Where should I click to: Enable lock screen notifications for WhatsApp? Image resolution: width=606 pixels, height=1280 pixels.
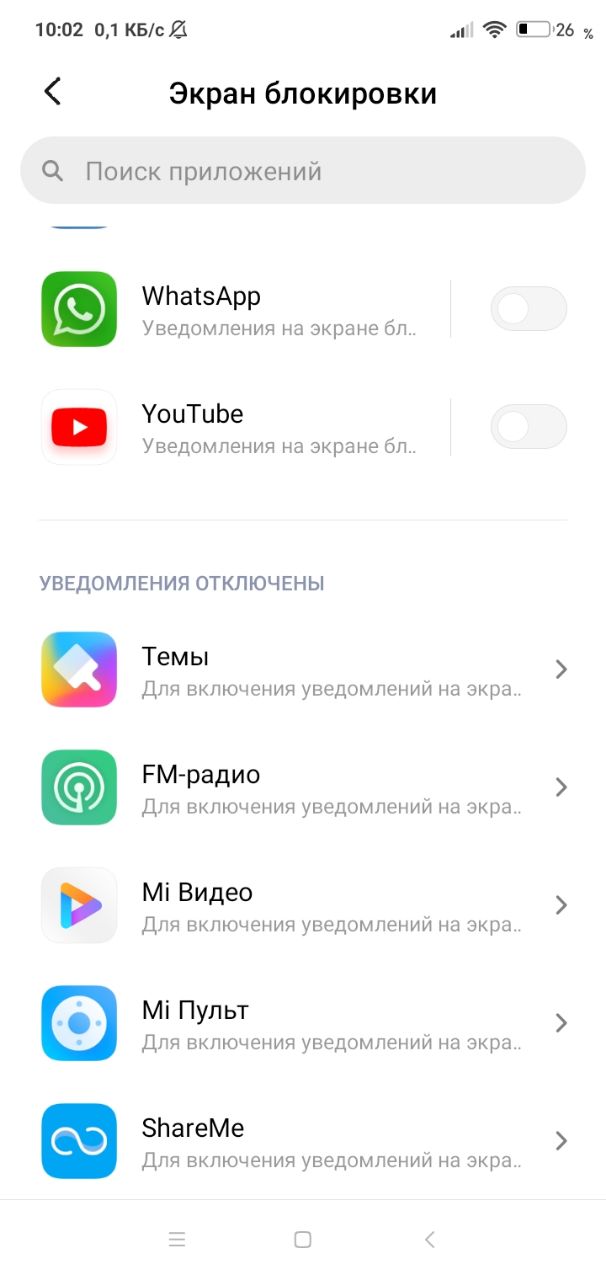tap(528, 309)
